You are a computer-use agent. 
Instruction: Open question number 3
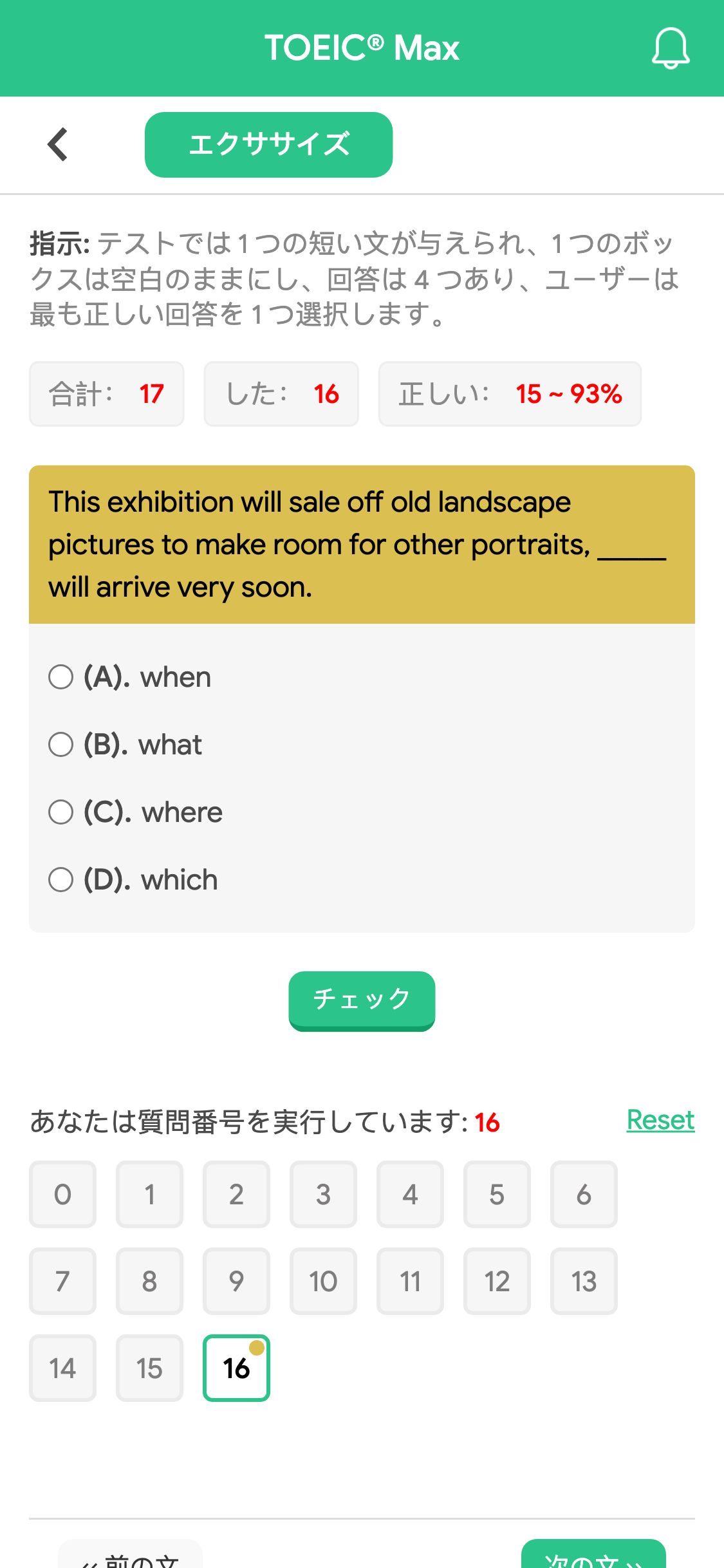point(323,1194)
